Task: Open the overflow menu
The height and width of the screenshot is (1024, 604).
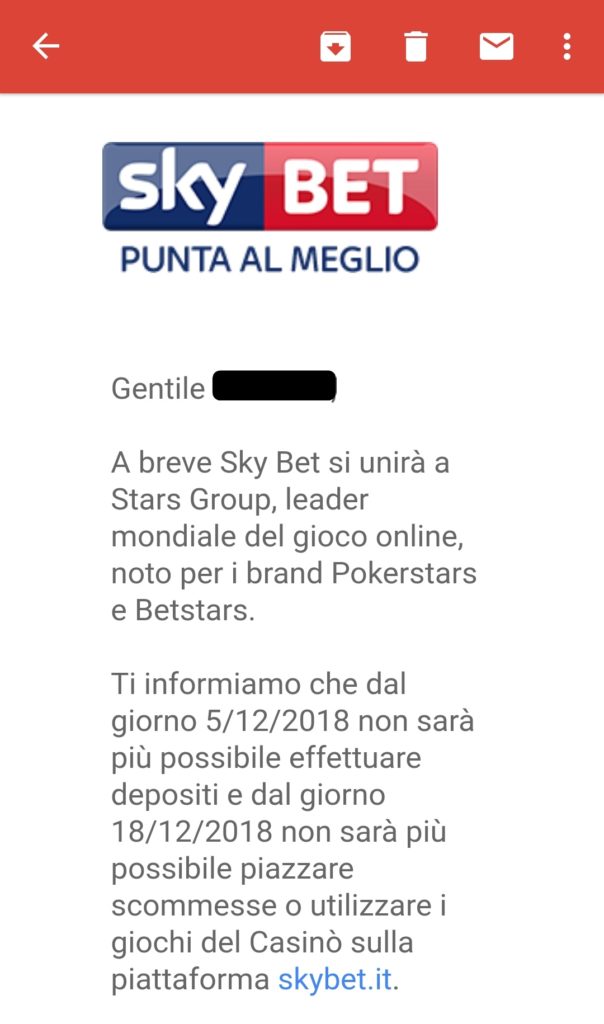Action: point(567,46)
